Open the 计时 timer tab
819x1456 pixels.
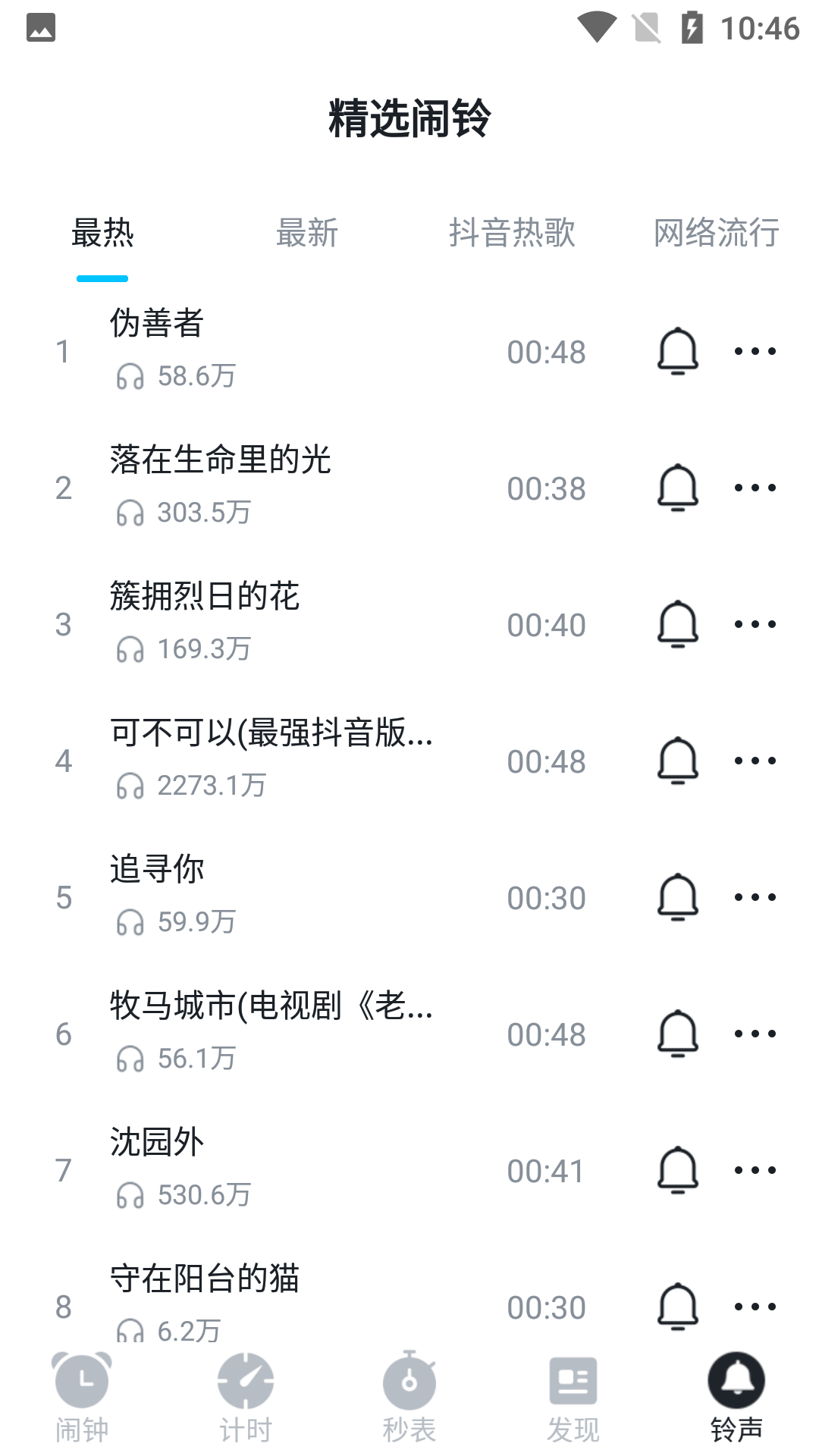[x=246, y=1397]
